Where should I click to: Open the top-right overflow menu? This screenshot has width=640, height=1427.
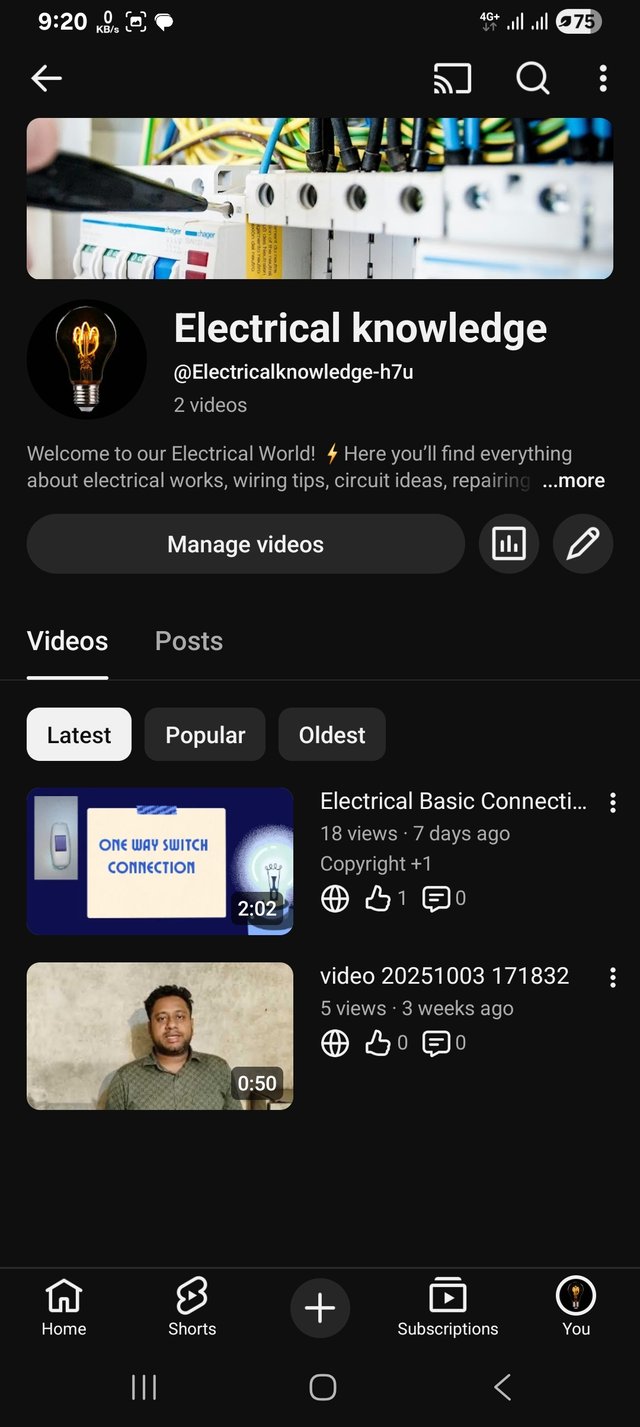coord(603,78)
